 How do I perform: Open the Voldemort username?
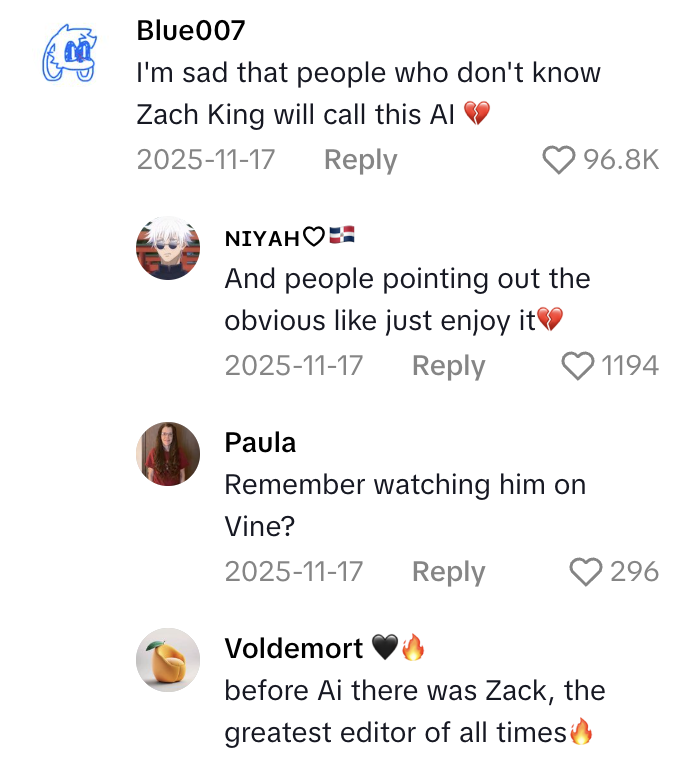(294, 648)
